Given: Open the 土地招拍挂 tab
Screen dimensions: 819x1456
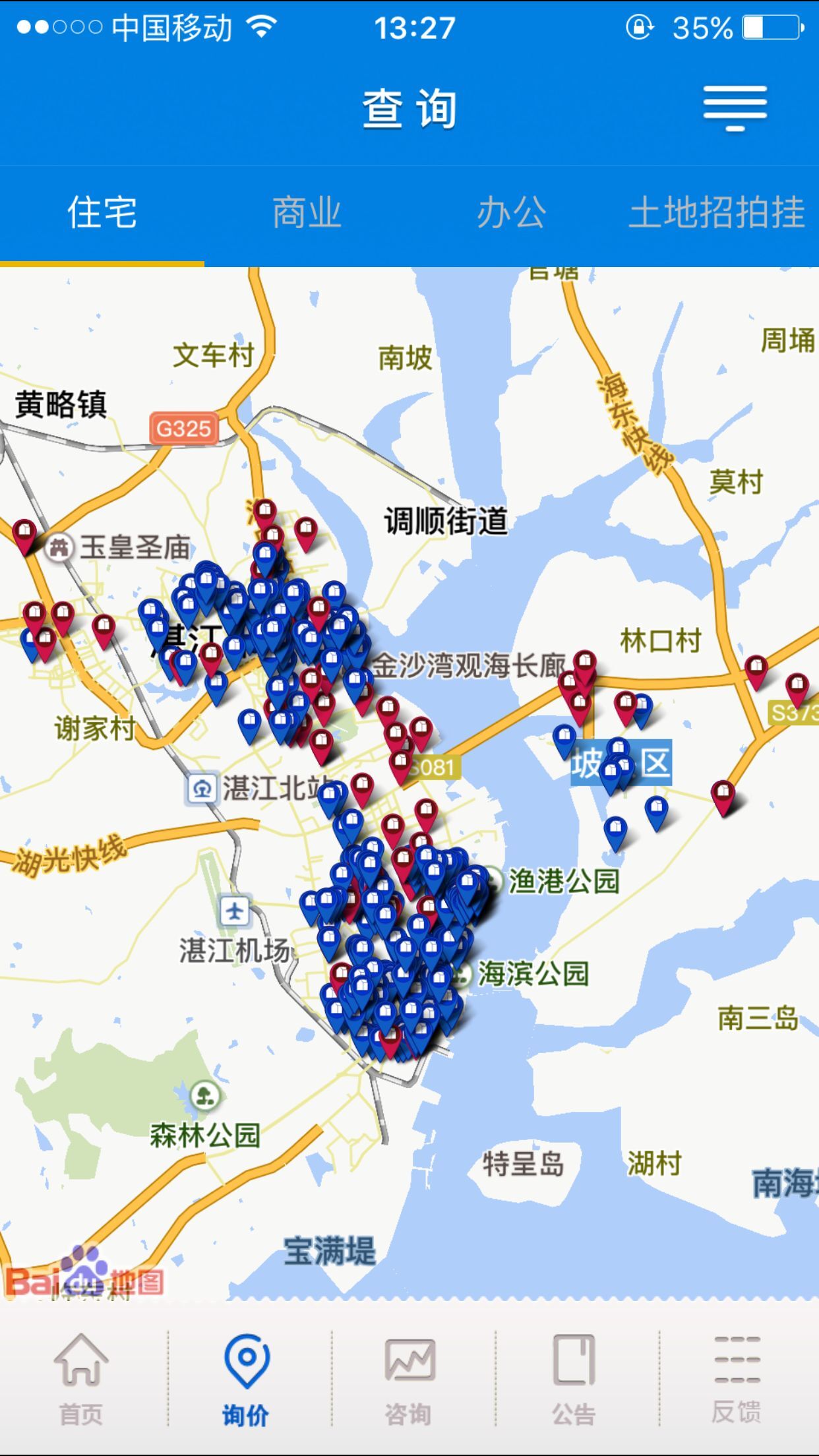Looking at the screenshot, I should pos(717,213).
